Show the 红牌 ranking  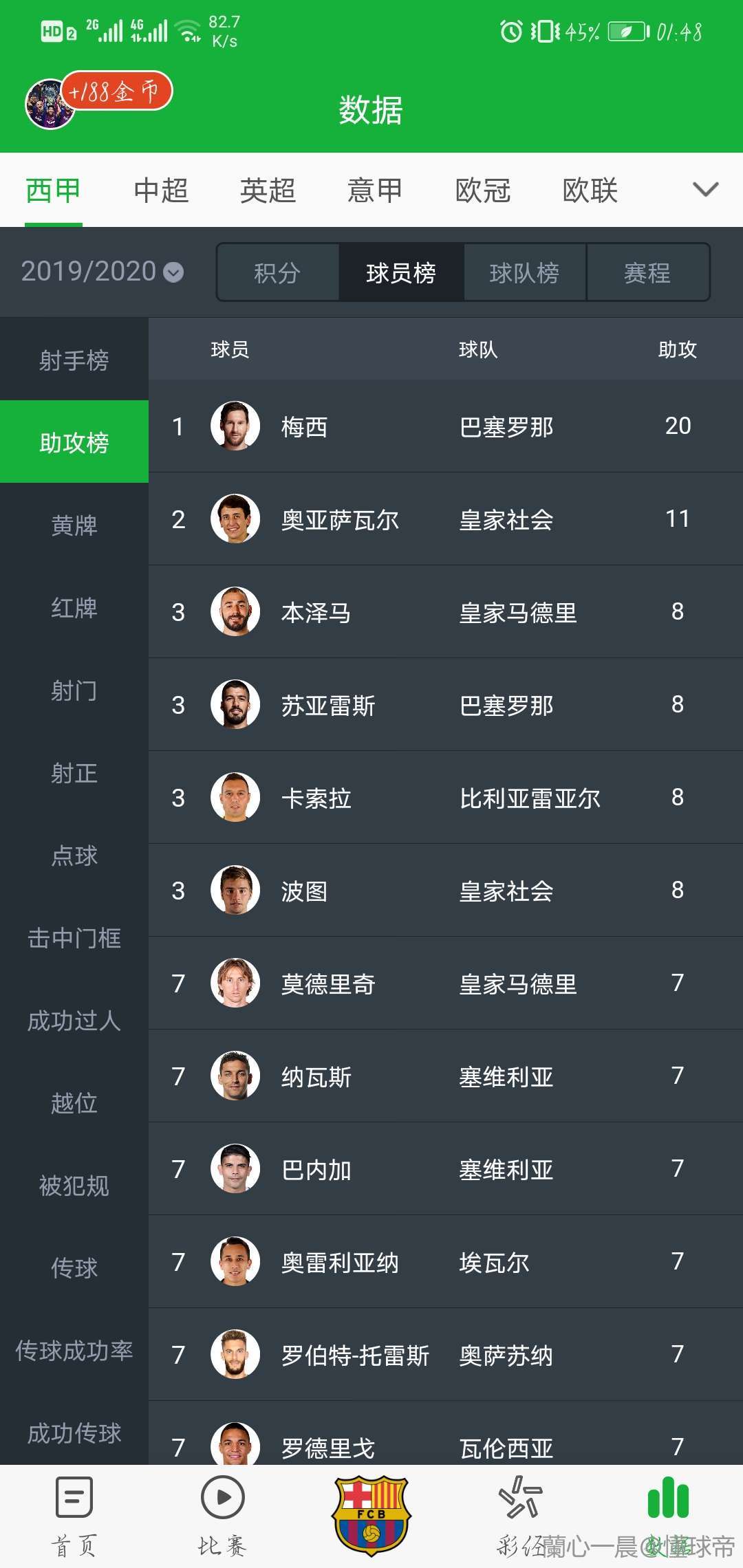coord(74,607)
